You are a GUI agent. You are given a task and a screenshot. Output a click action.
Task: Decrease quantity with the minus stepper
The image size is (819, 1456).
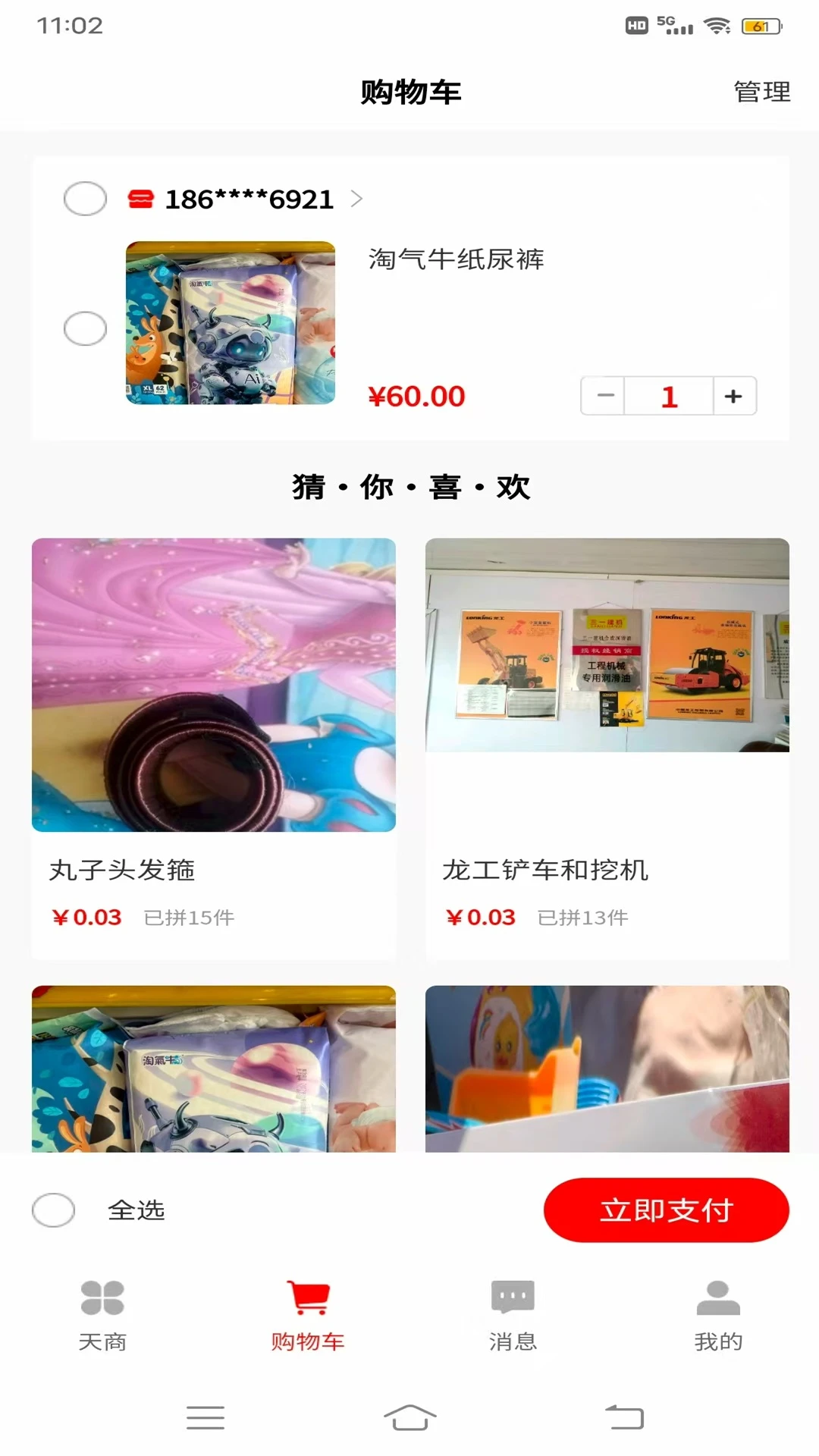coord(603,395)
